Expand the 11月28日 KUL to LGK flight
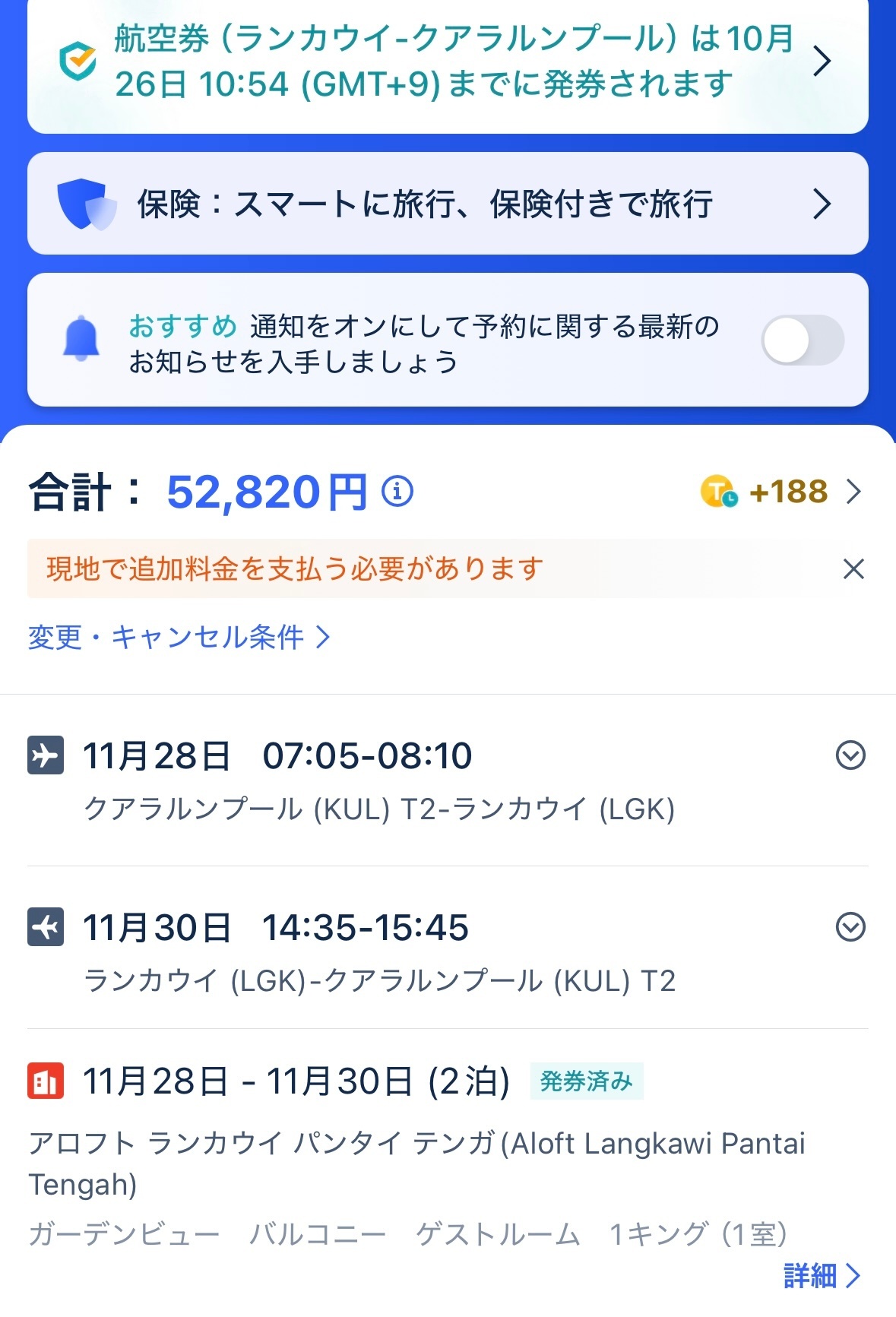The image size is (896, 1317). 850,755
